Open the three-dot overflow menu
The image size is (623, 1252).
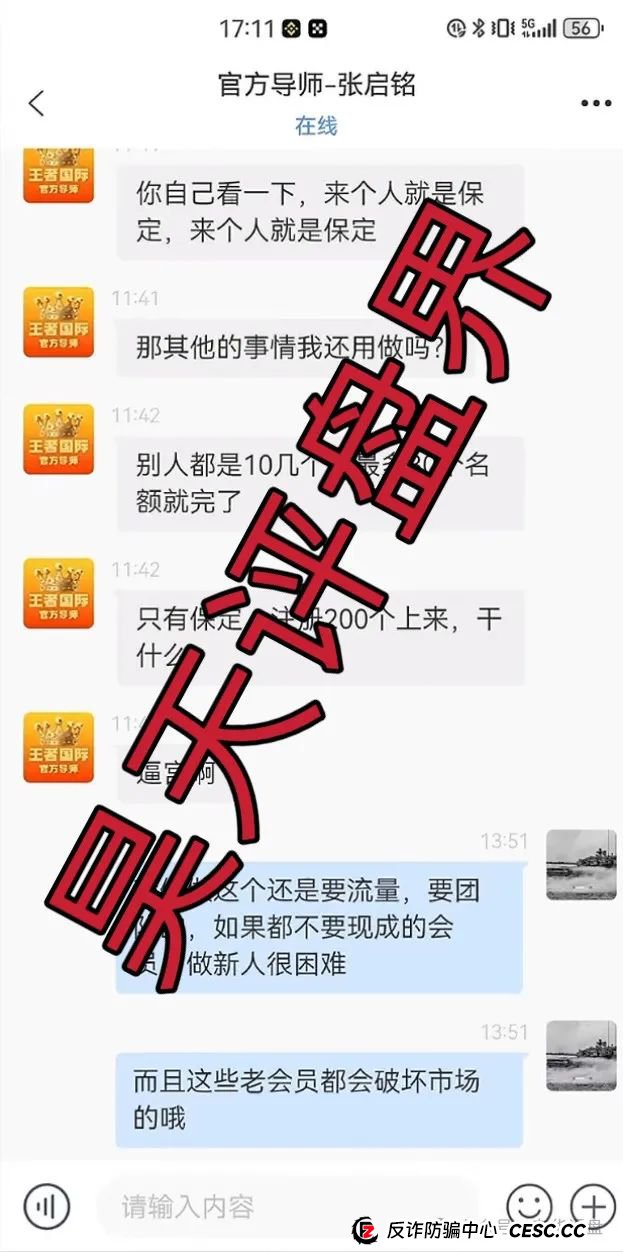(x=595, y=103)
